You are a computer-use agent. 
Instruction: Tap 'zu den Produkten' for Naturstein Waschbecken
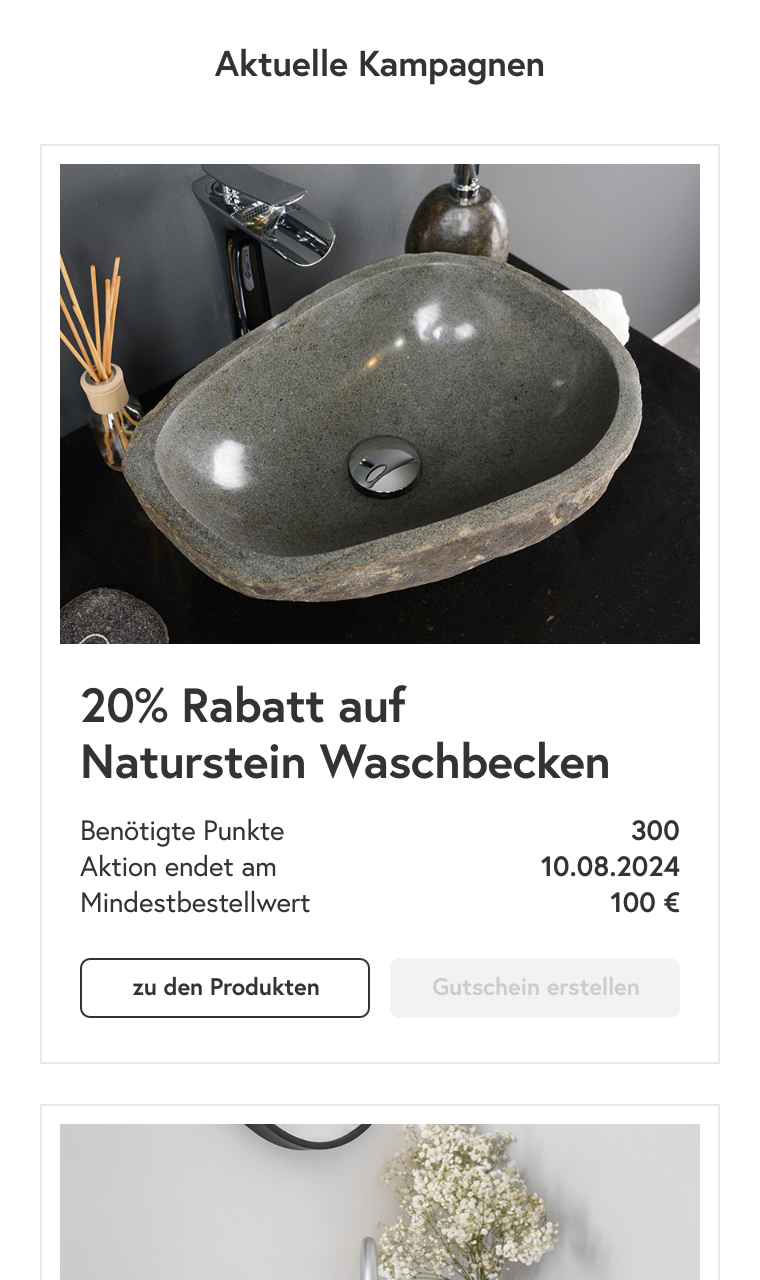click(225, 987)
